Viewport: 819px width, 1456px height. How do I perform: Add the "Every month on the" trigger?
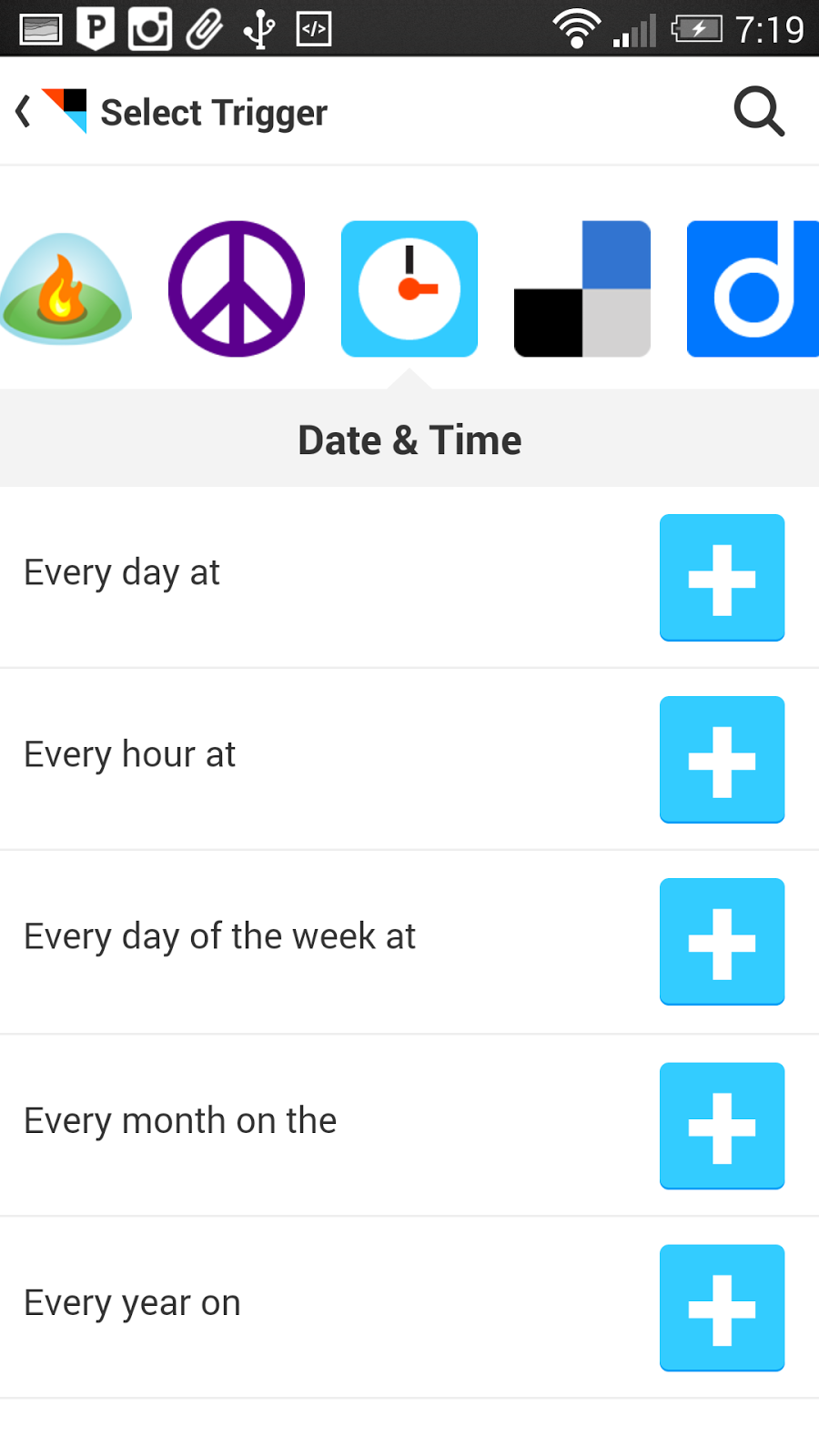click(722, 1126)
